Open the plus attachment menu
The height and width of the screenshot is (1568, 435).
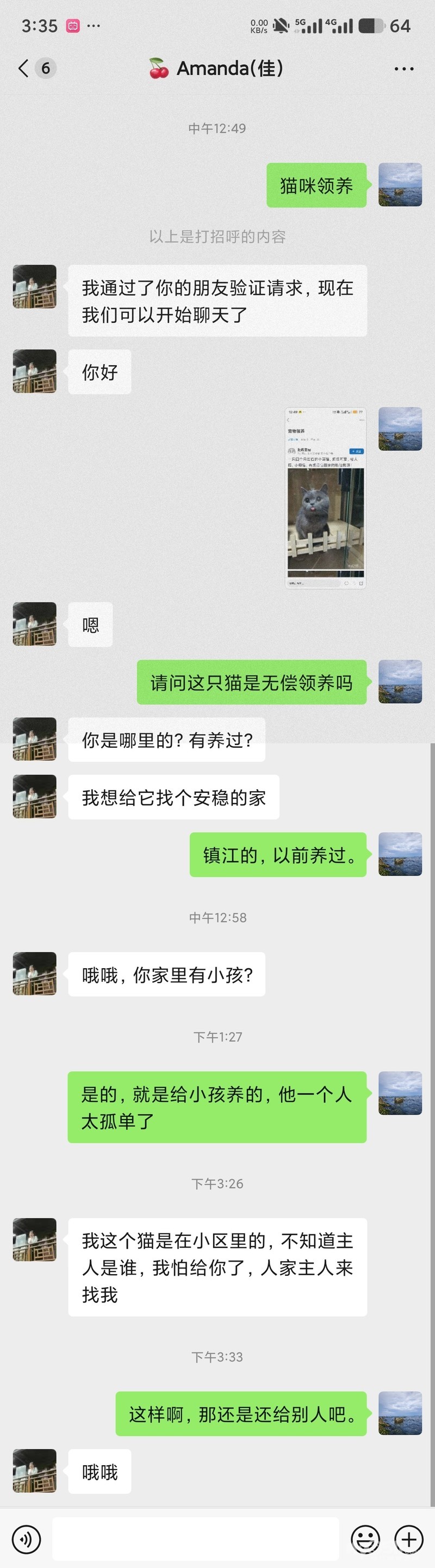[409, 1539]
